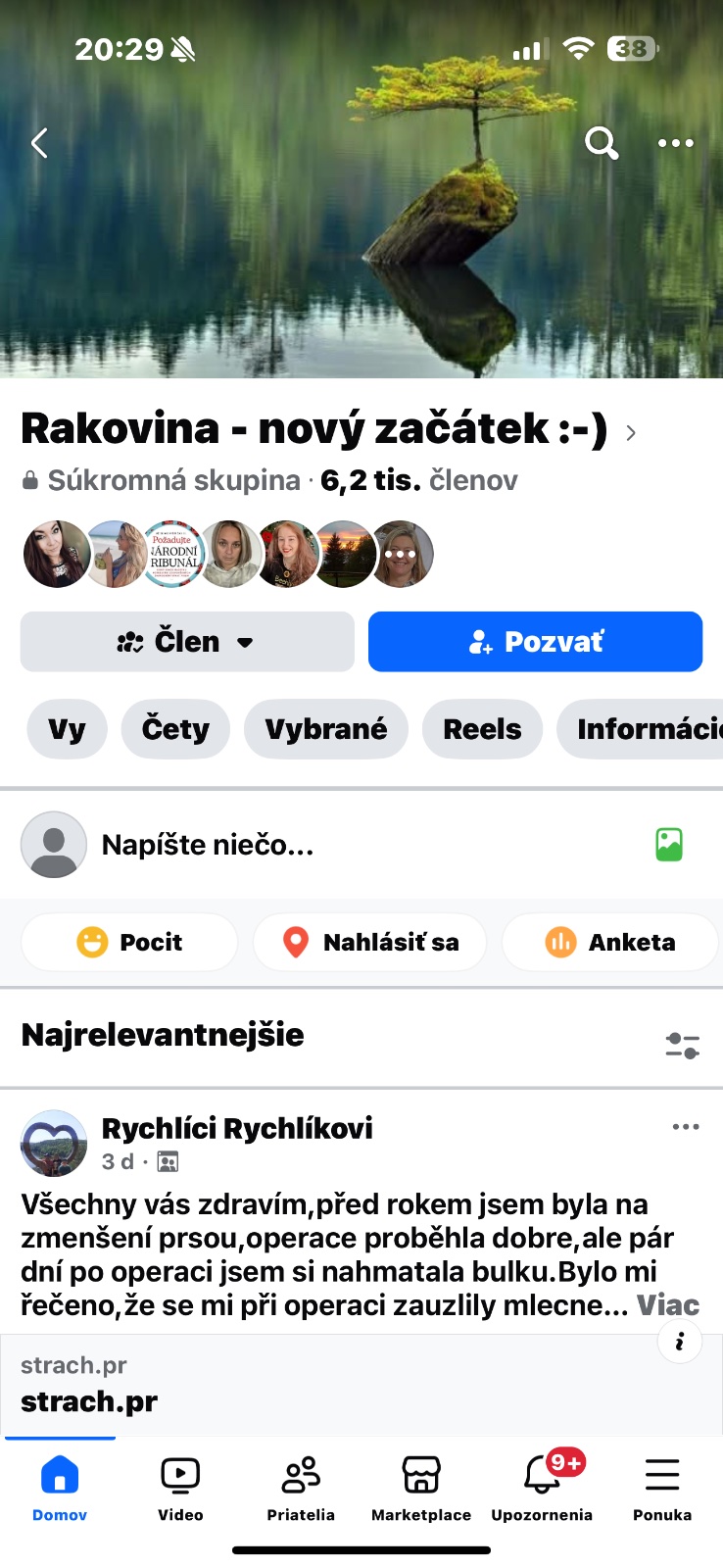
Task: Open the Upozornenia notifications tab
Action: (542, 1487)
